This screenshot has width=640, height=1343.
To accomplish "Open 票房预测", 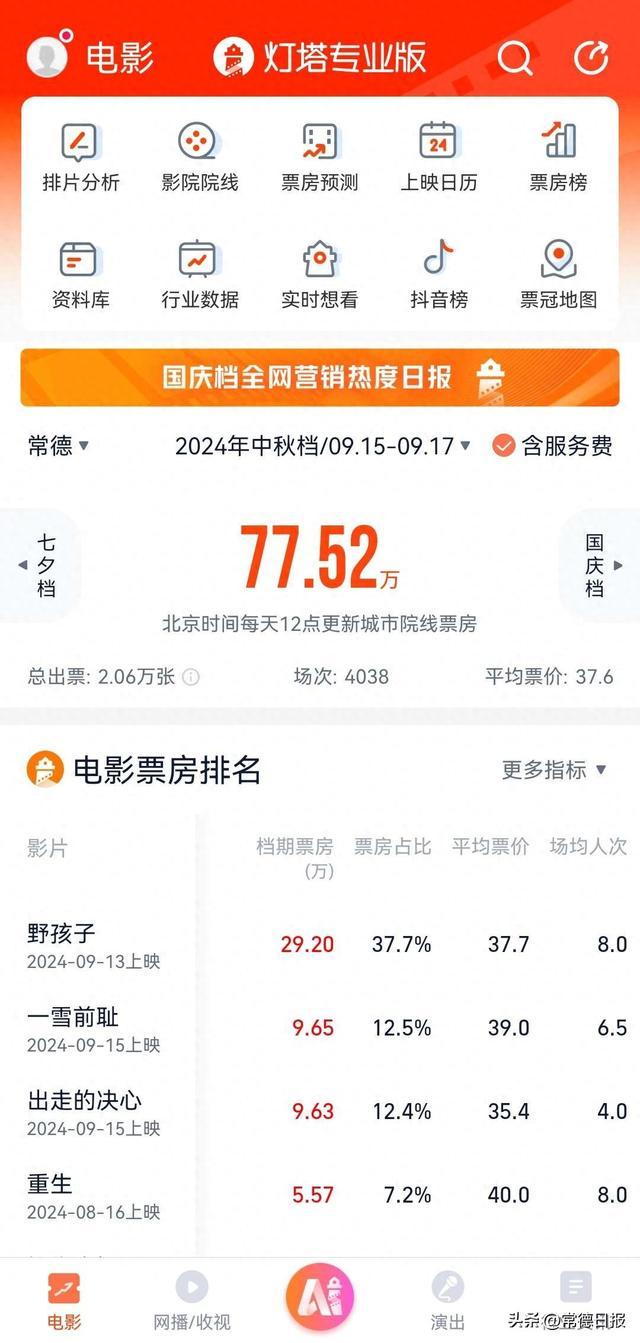I will pyautogui.click(x=319, y=158).
